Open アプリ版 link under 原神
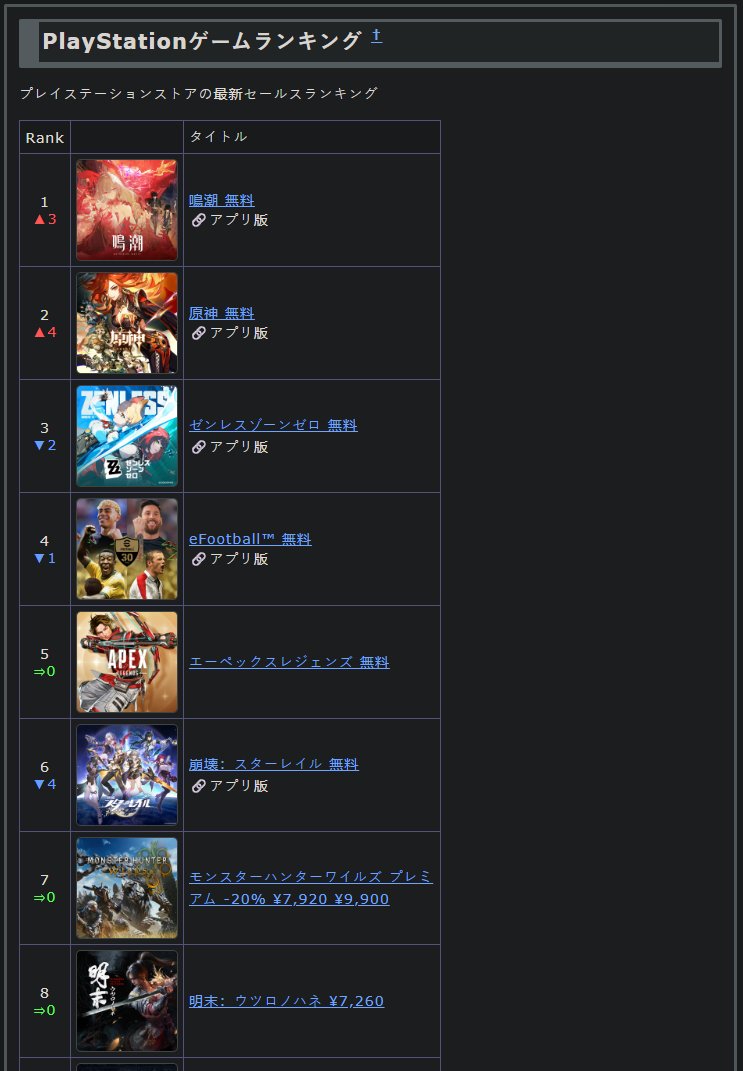 point(229,333)
